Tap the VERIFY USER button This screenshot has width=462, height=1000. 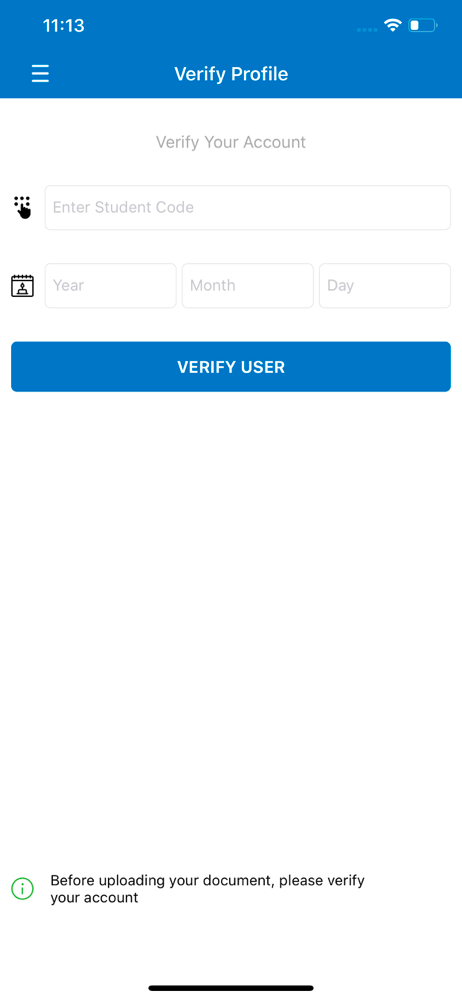point(231,367)
